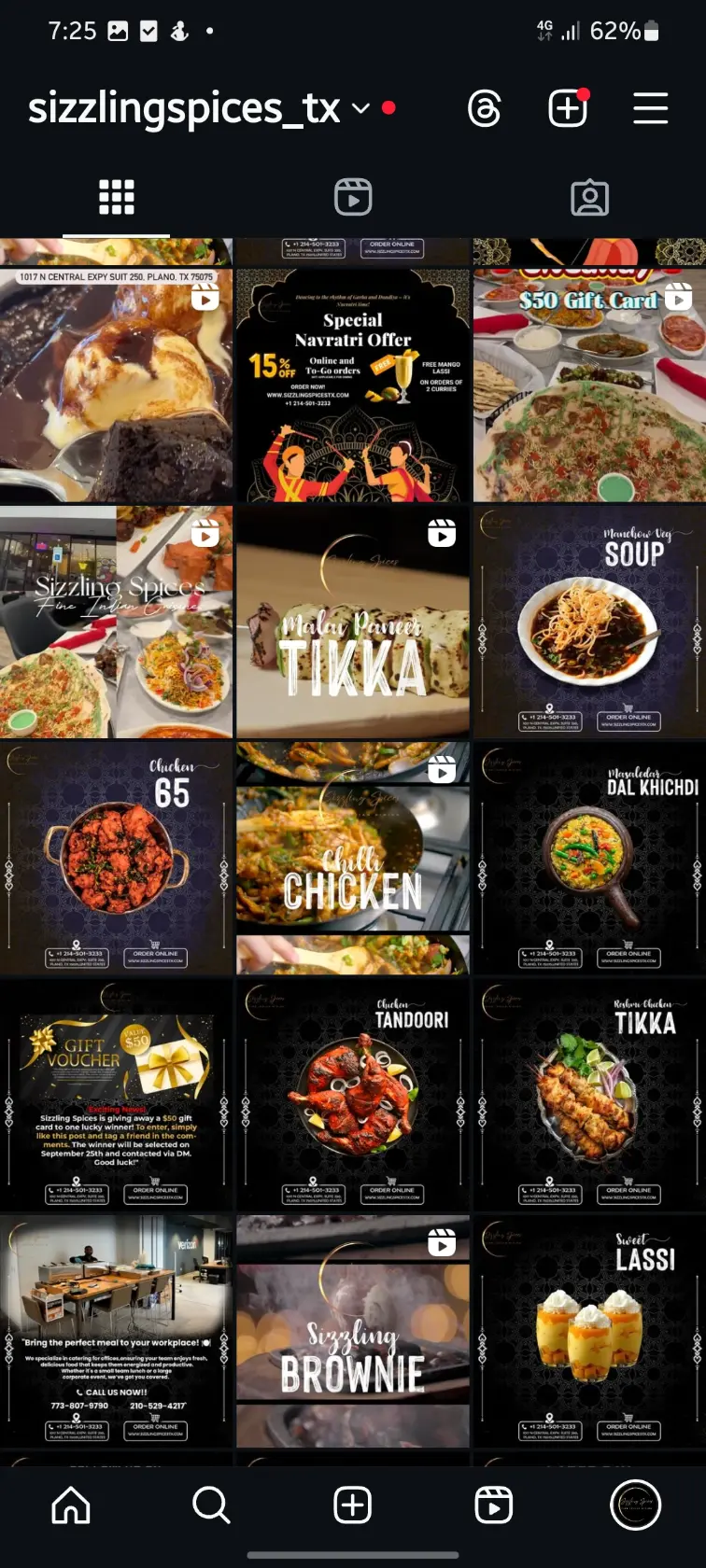Open Search and Explore
This screenshot has height=1568, width=706.
pyautogui.click(x=211, y=1505)
